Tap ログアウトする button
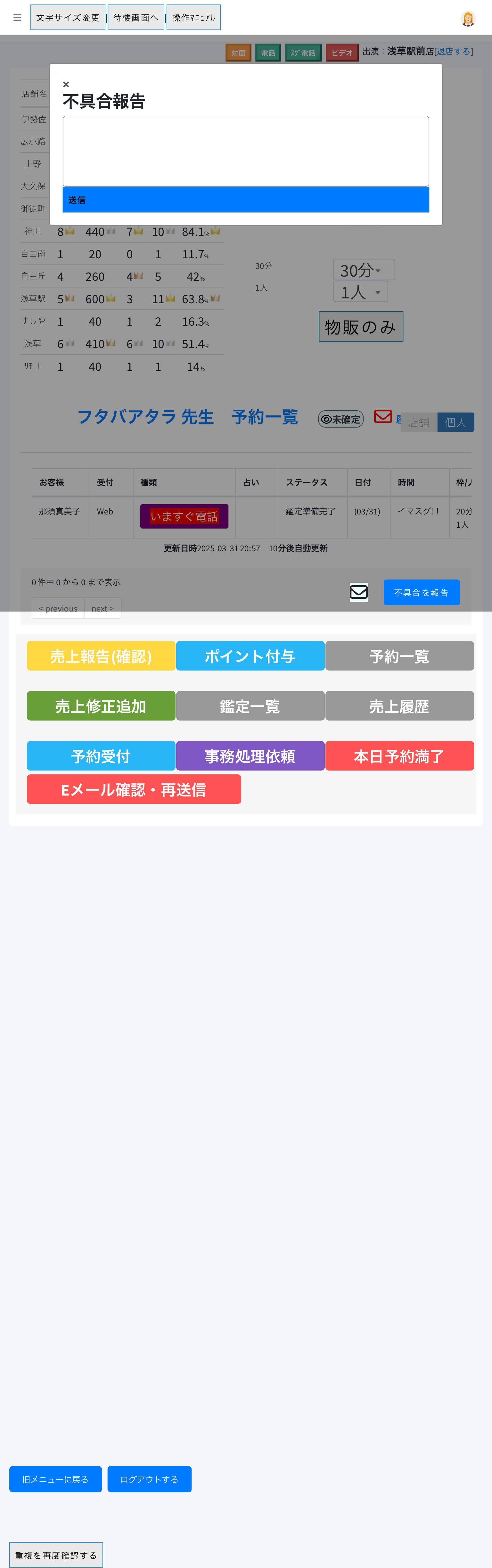This screenshot has width=492, height=1568. 149,1479
